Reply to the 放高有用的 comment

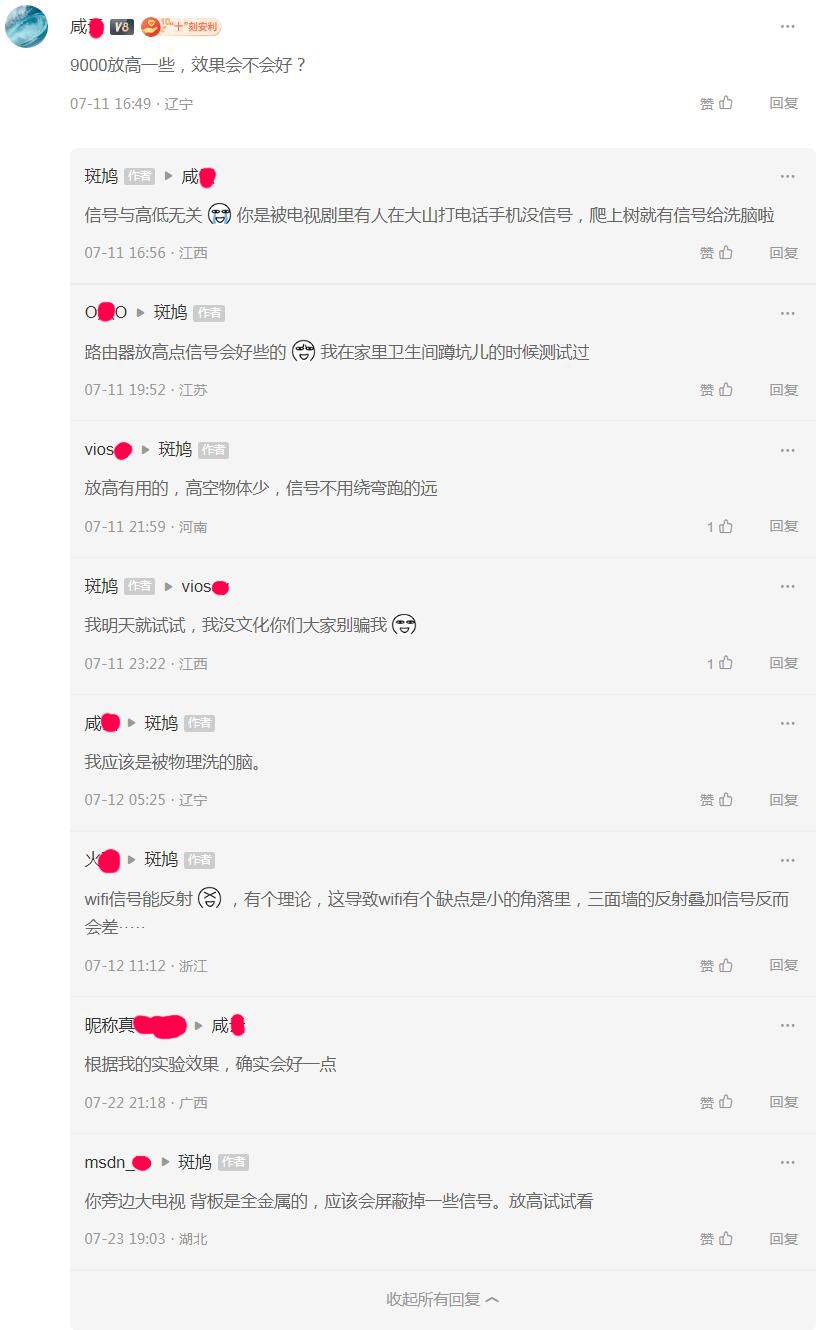[x=783, y=526]
